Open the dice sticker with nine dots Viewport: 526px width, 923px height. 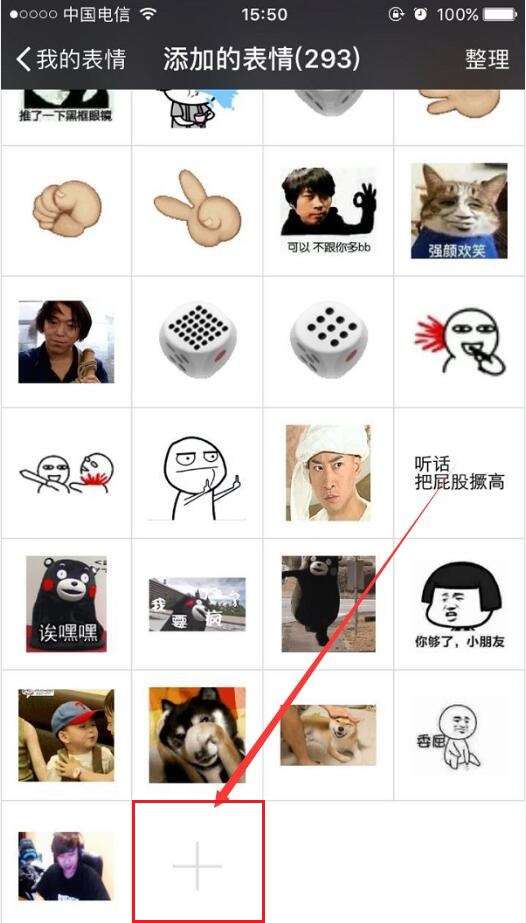(x=328, y=340)
